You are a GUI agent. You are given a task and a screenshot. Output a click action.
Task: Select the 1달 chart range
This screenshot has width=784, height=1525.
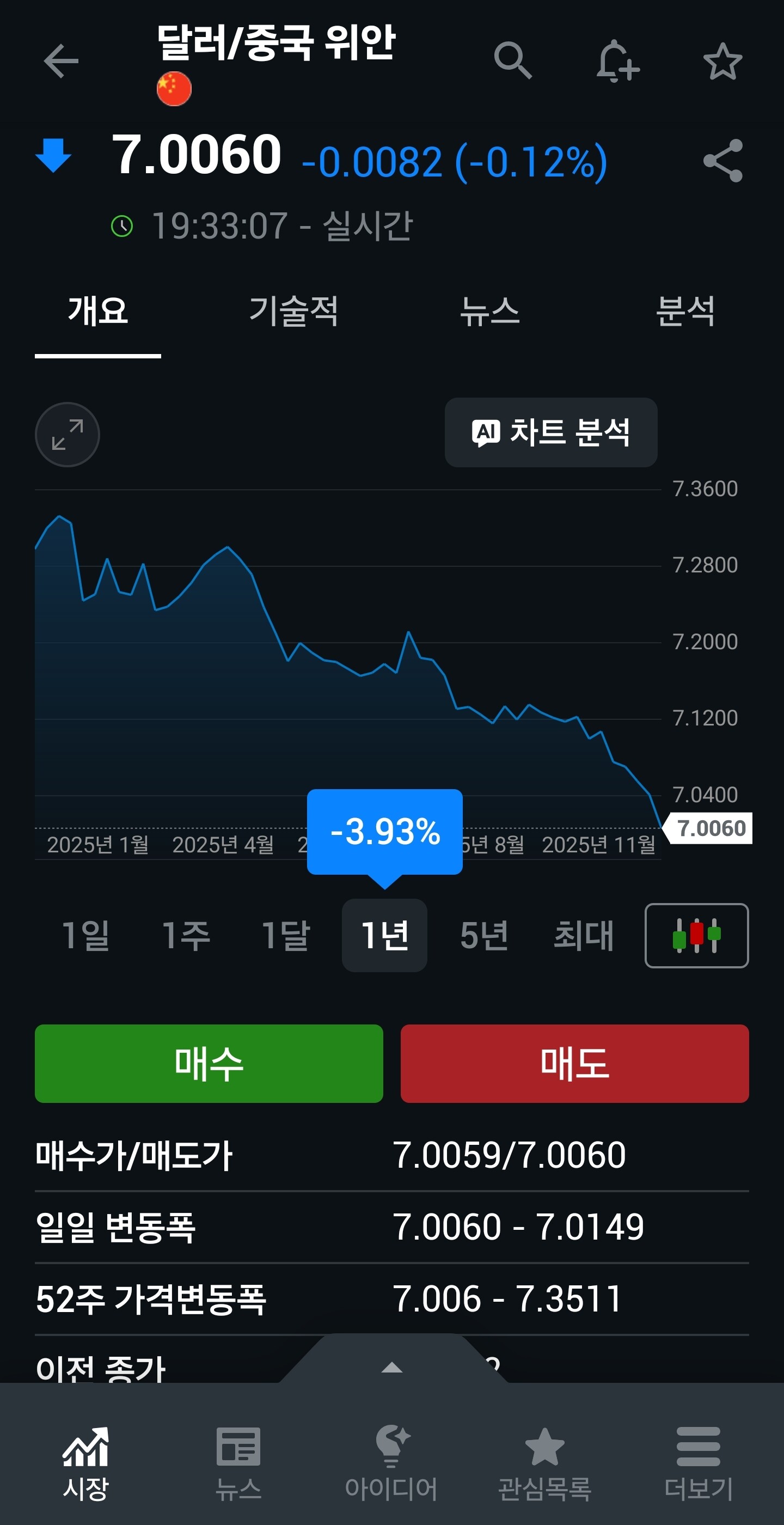coord(286,936)
